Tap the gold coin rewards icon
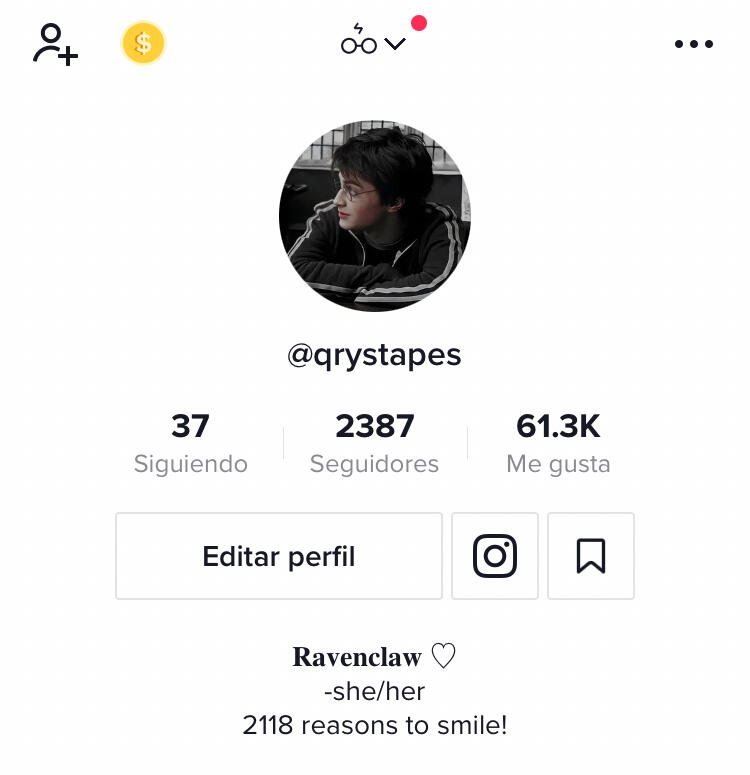This screenshot has width=750, height=775. pos(143,43)
